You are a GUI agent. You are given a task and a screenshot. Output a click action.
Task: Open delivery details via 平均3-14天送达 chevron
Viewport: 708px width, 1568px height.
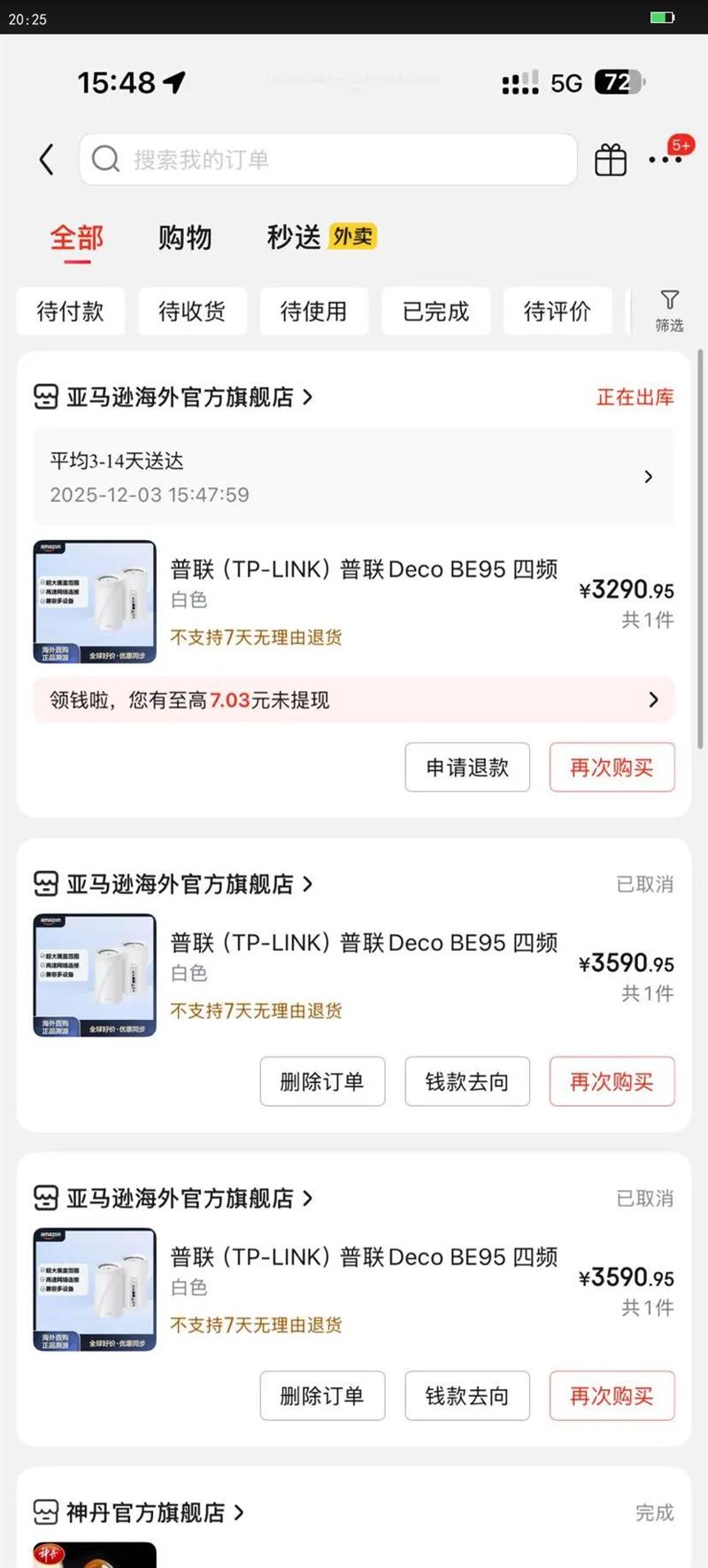coord(647,476)
